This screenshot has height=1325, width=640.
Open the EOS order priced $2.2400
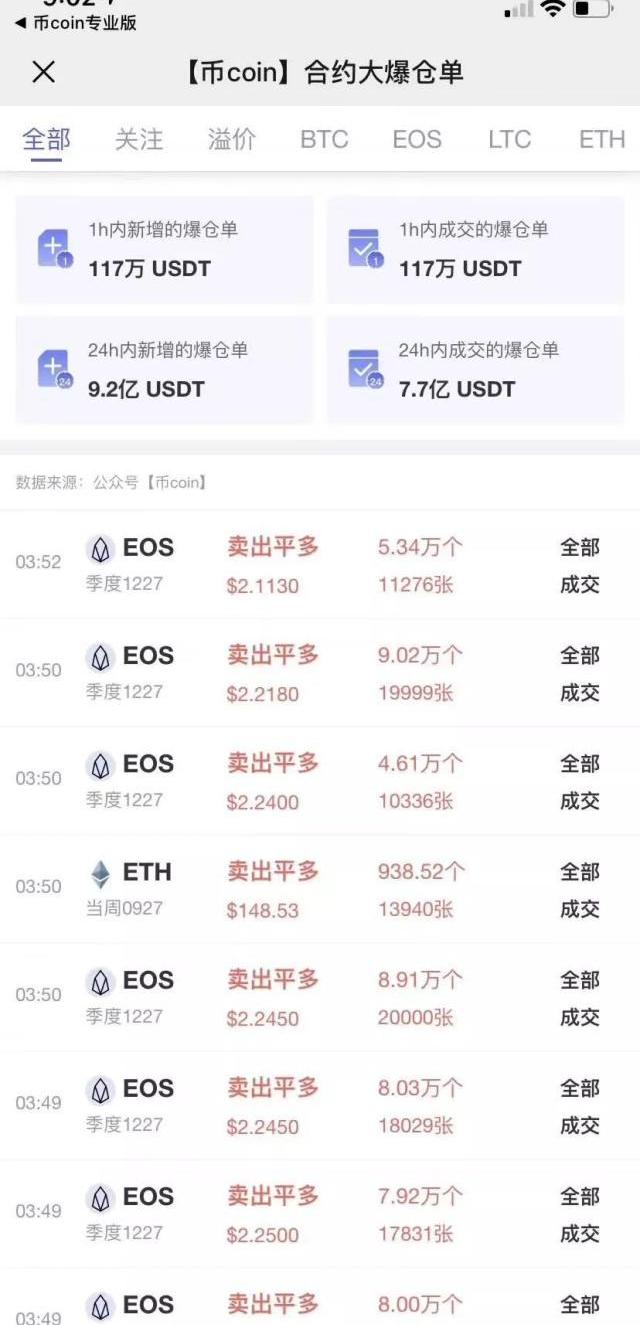coord(320,781)
